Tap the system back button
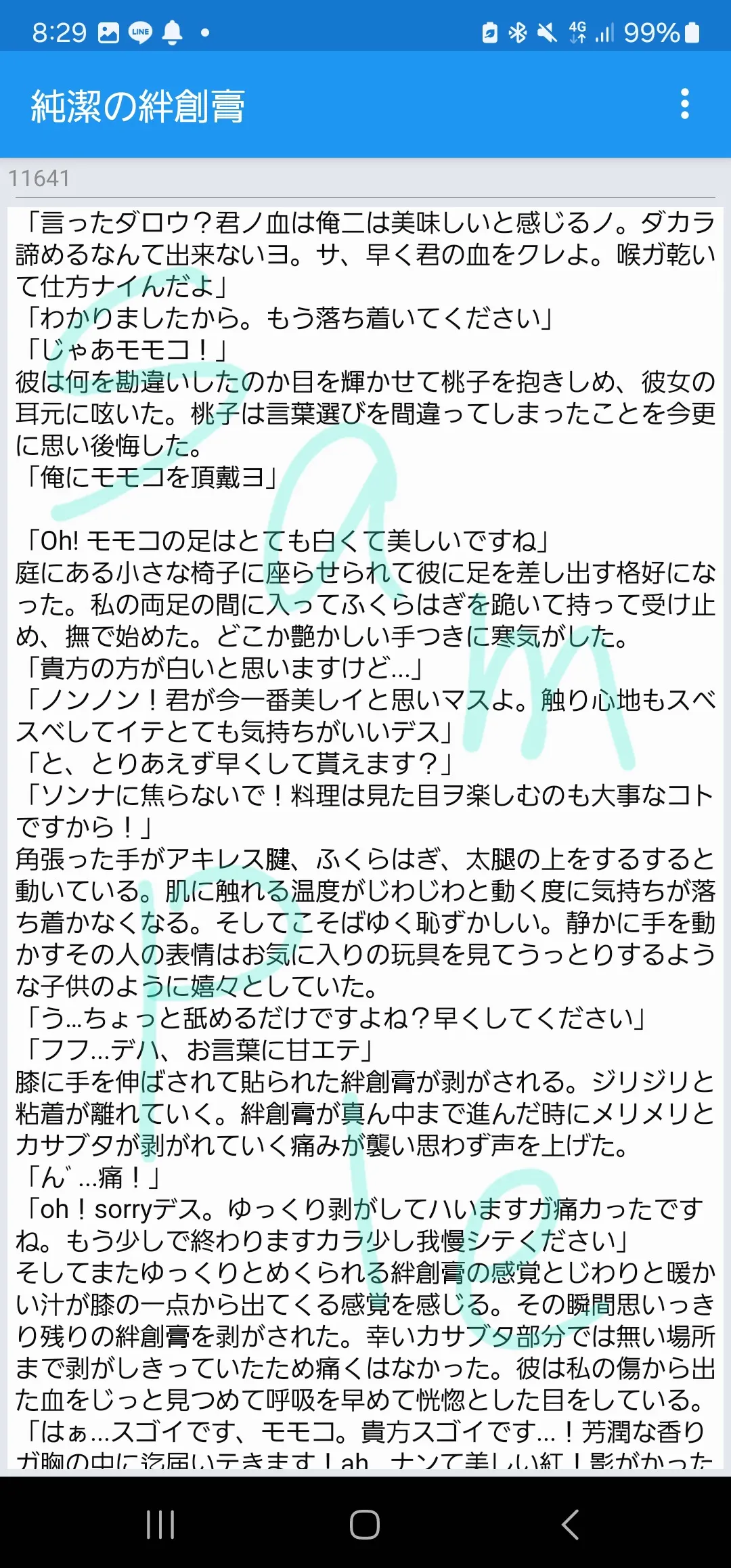 coord(570,1525)
